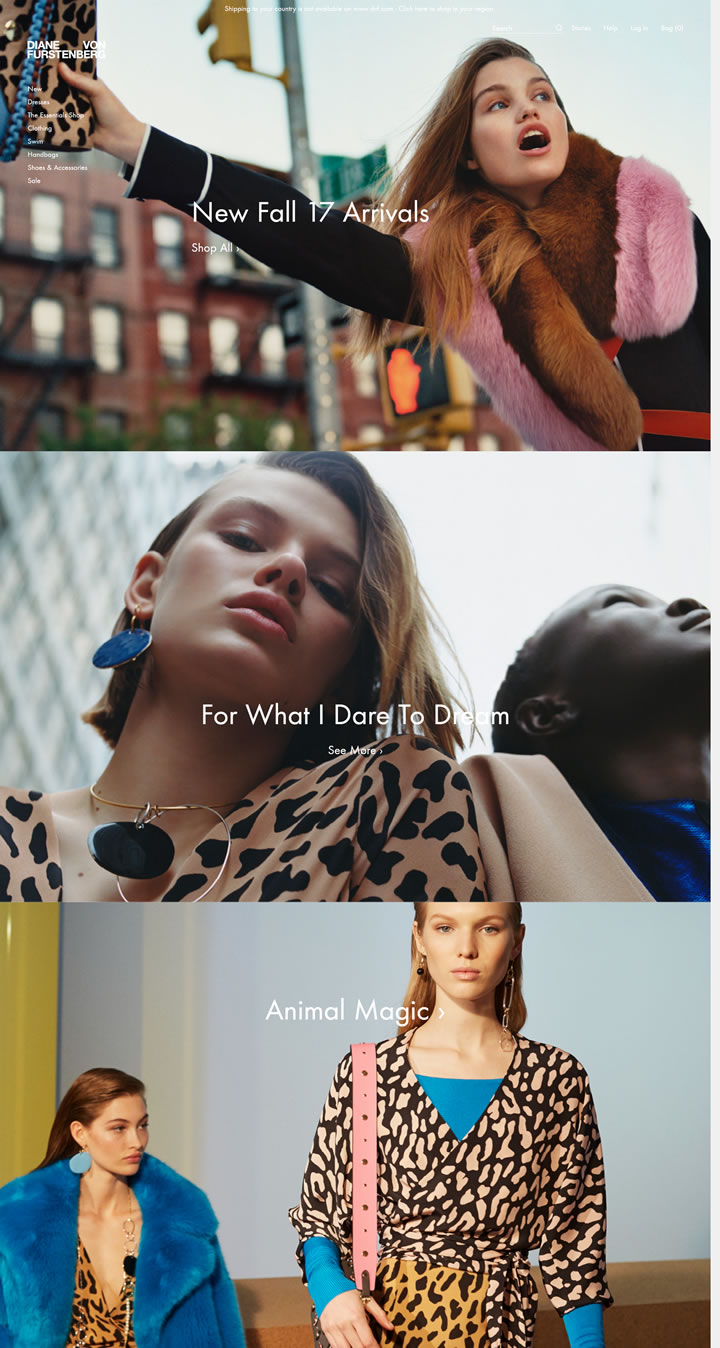This screenshot has height=1348, width=720.
Task: Open the Dresses category
Action: pos(38,102)
